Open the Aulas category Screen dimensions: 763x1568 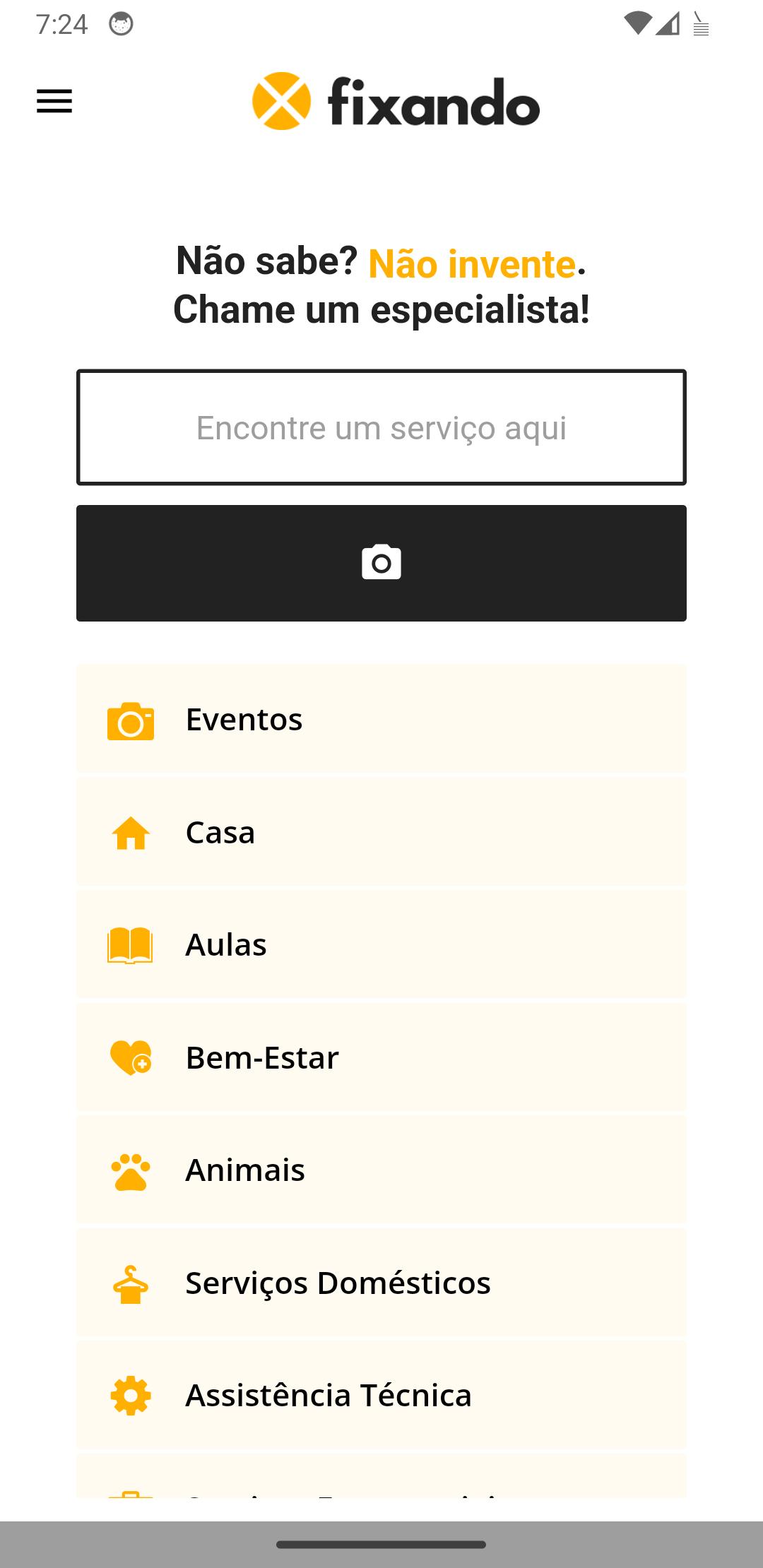pos(381,944)
